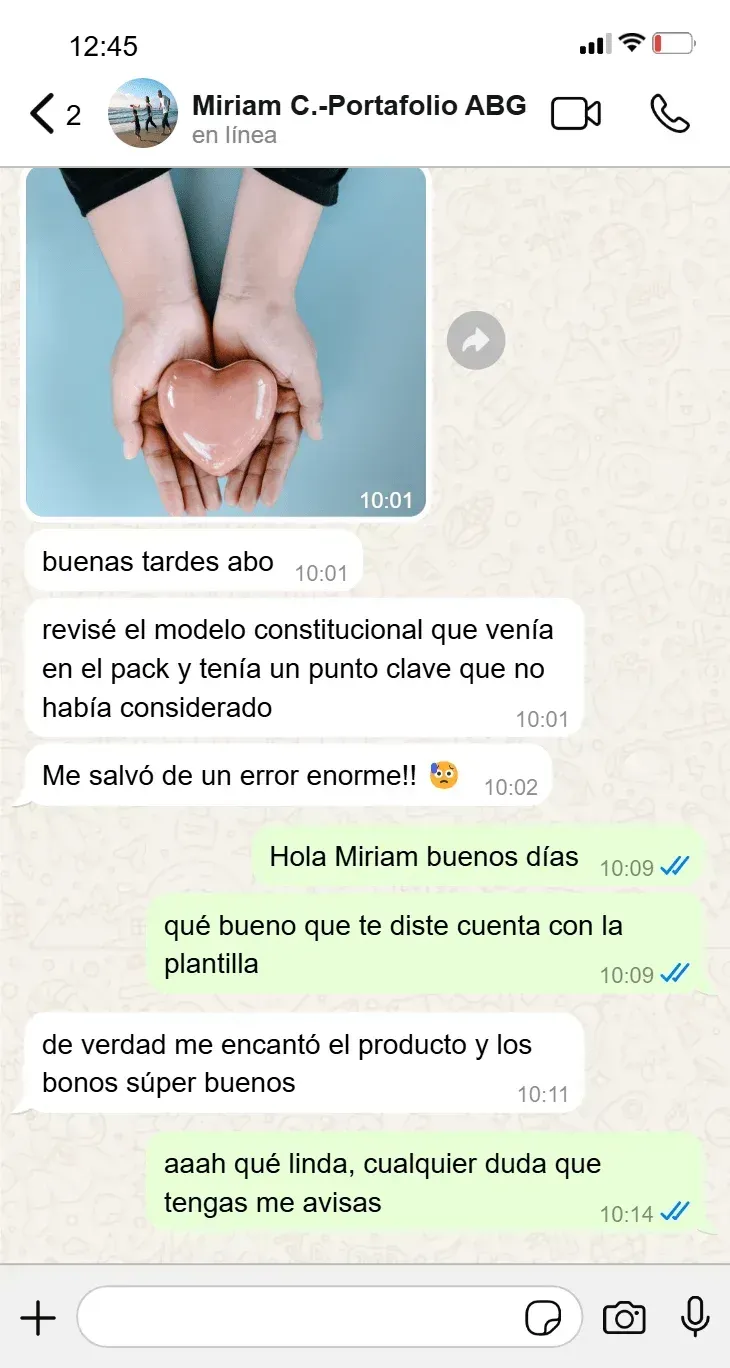Open the camera to send a photo
Screen dimensions: 730x1368
pos(624,1318)
